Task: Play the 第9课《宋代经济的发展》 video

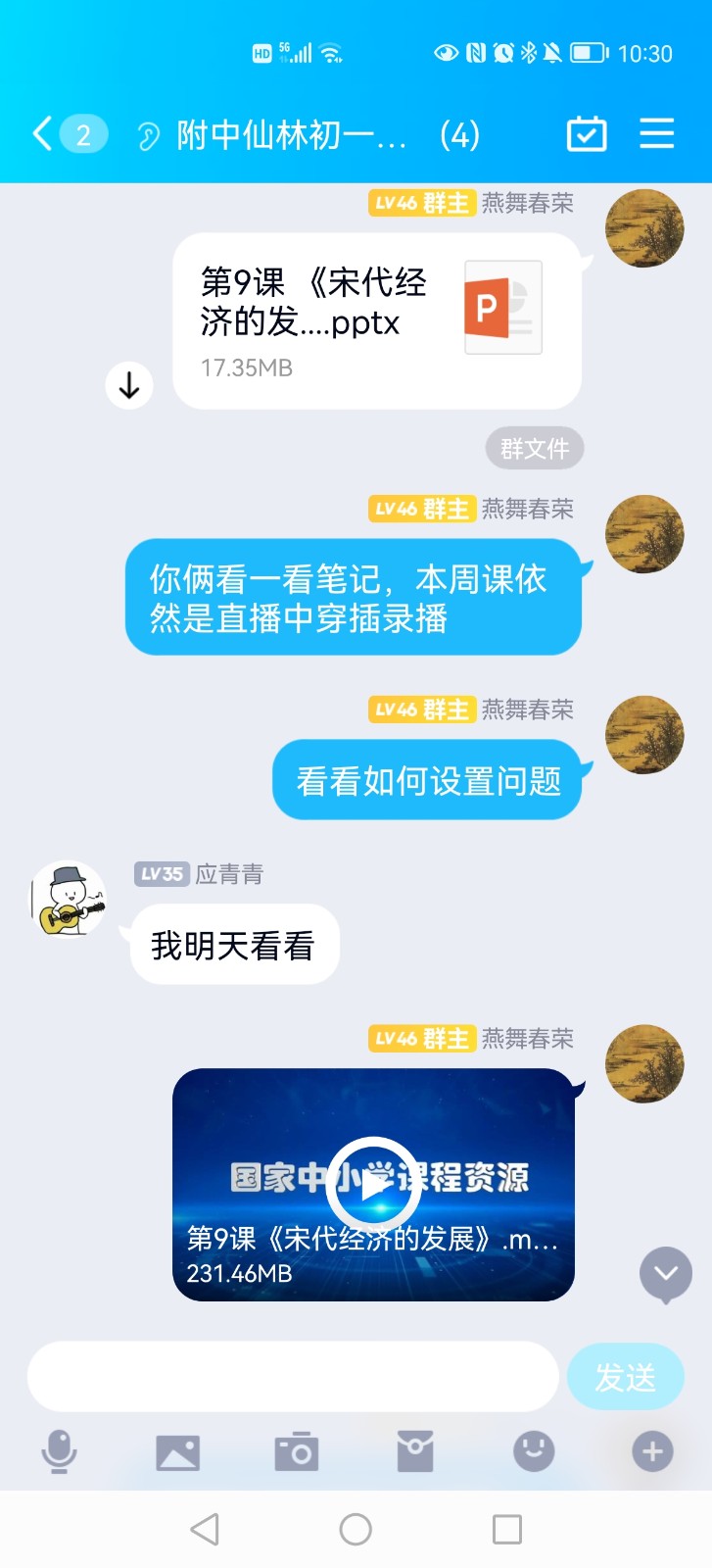Action: coord(373,1185)
